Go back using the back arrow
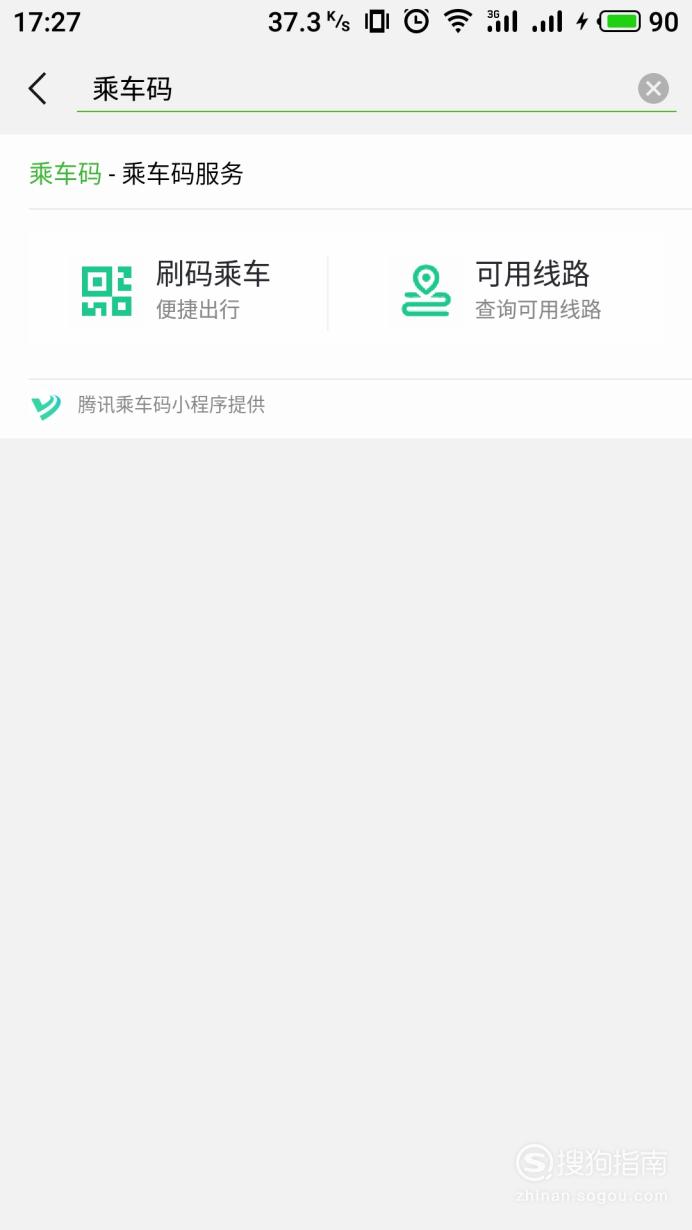 (x=37, y=89)
